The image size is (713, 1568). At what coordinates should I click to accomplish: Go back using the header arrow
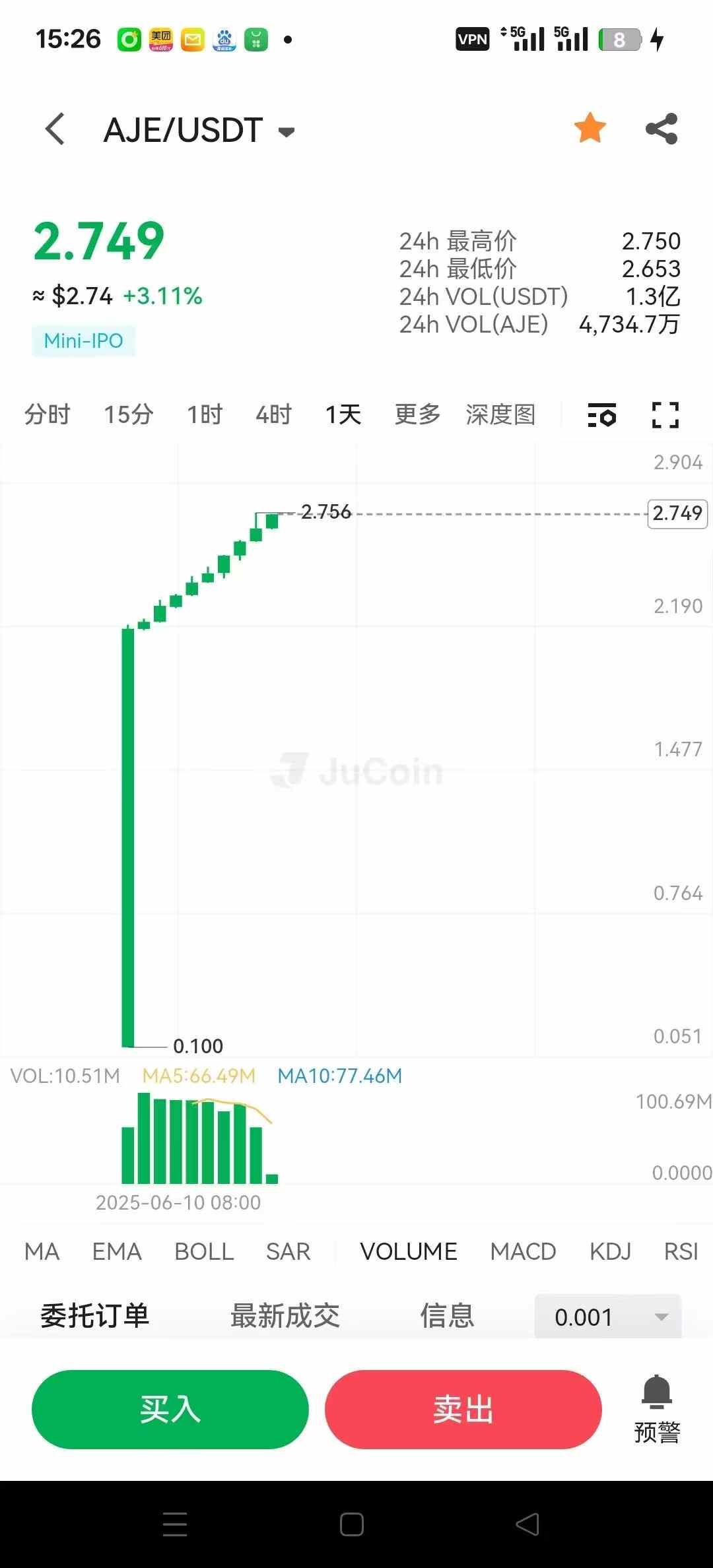click(55, 129)
